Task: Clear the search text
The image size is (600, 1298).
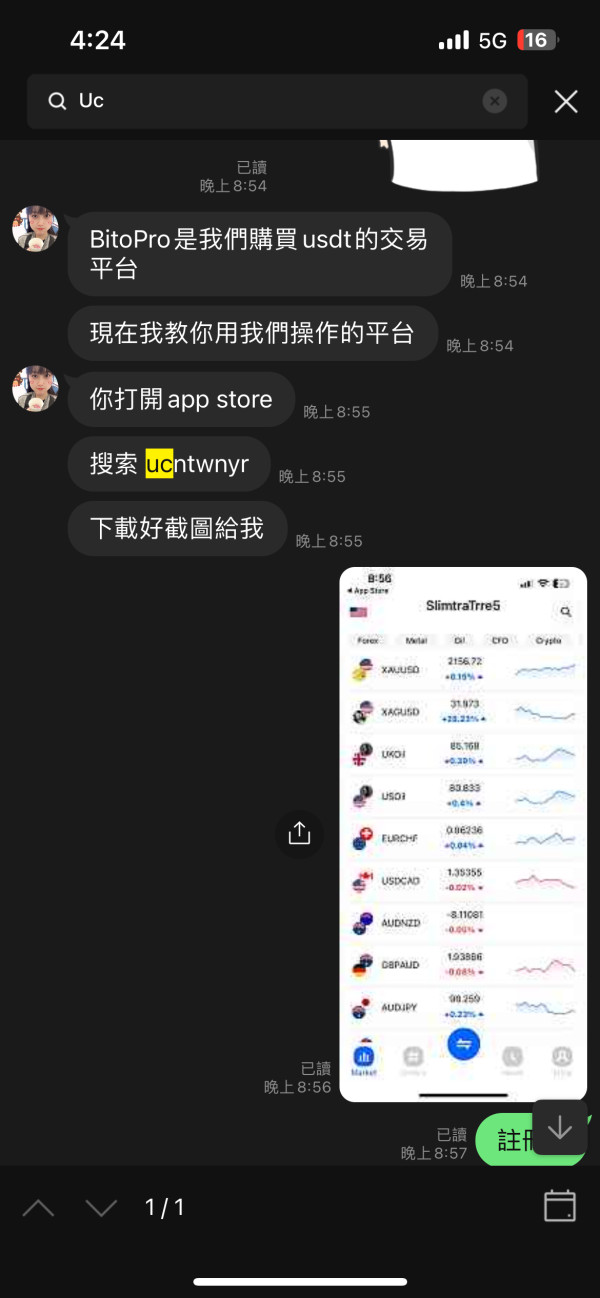Action: (495, 101)
